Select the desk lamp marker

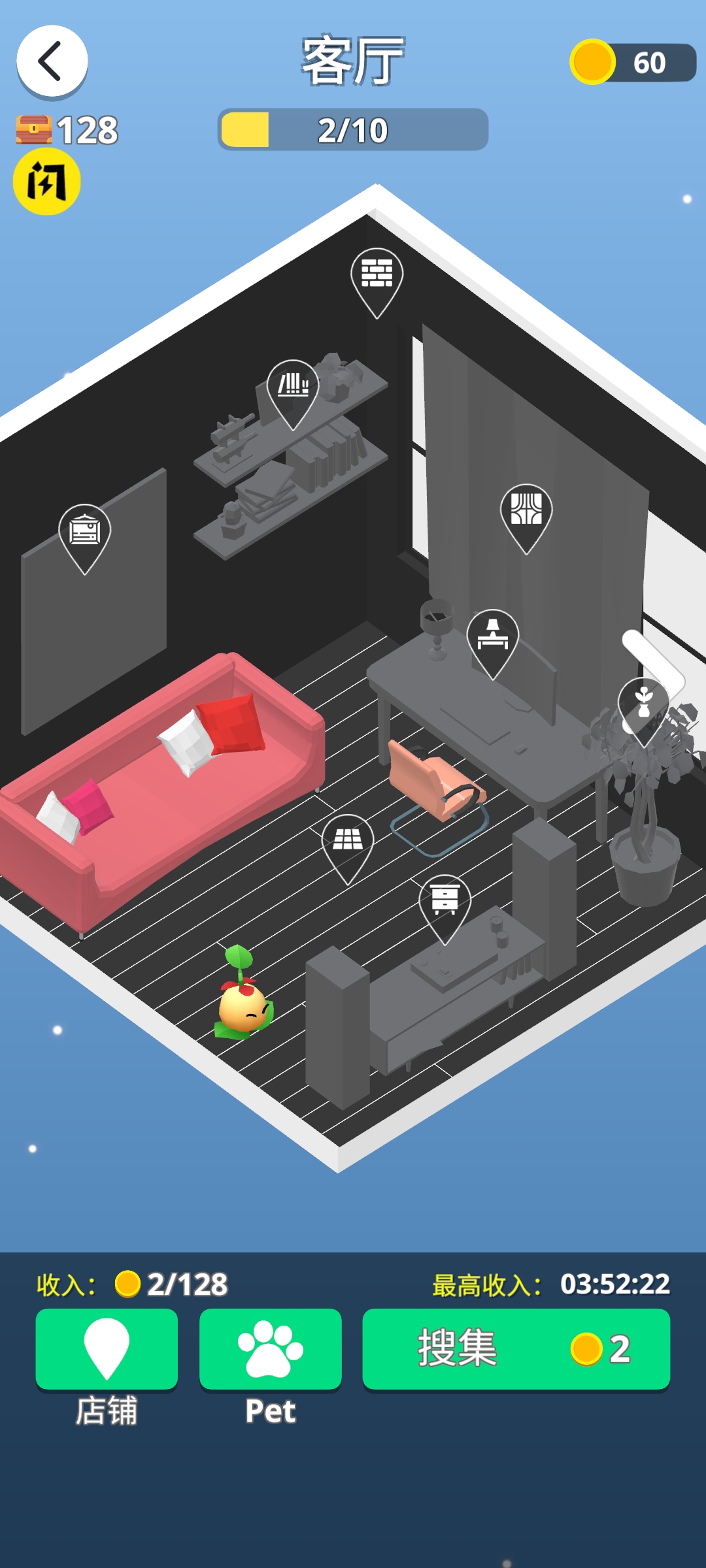click(x=493, y=636)
